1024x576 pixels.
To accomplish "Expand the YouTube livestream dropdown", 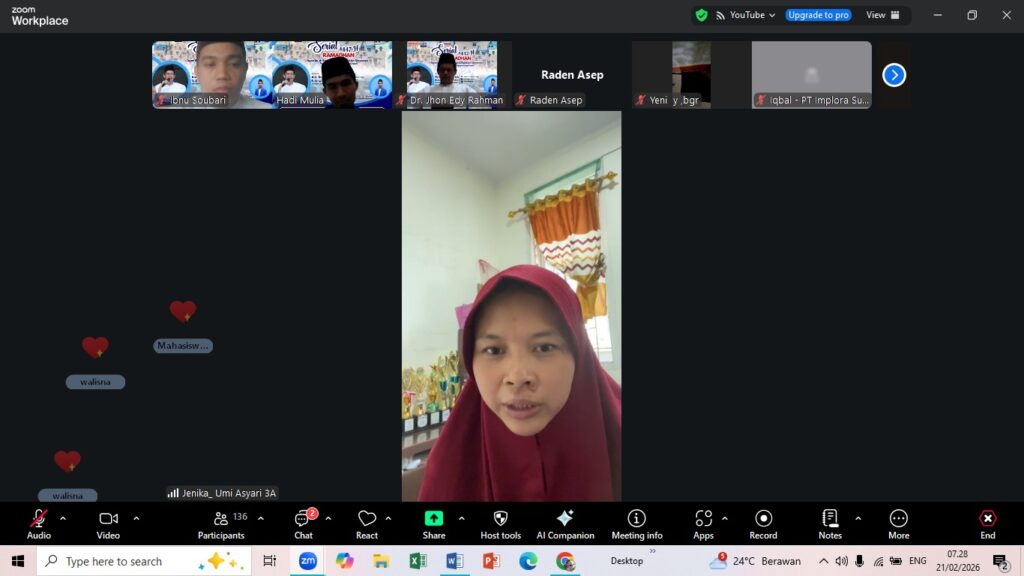I will (x=745, y=15).
